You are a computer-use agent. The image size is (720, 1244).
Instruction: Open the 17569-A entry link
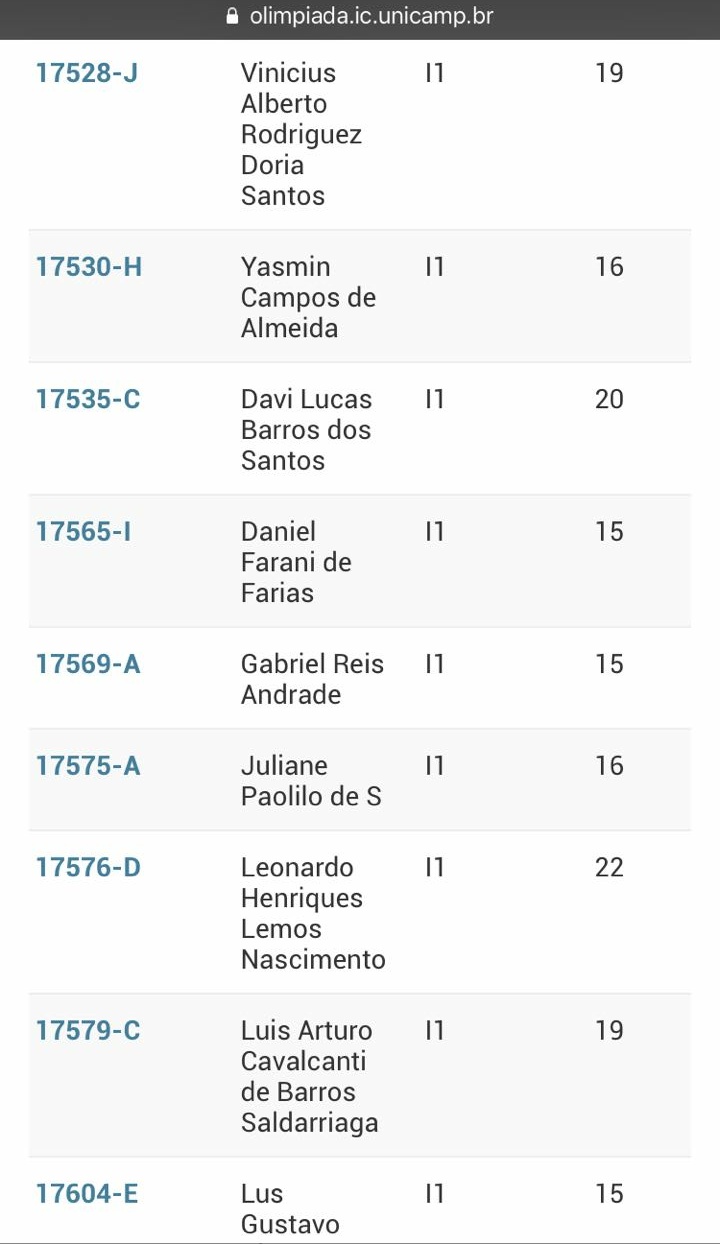[88, 663]
